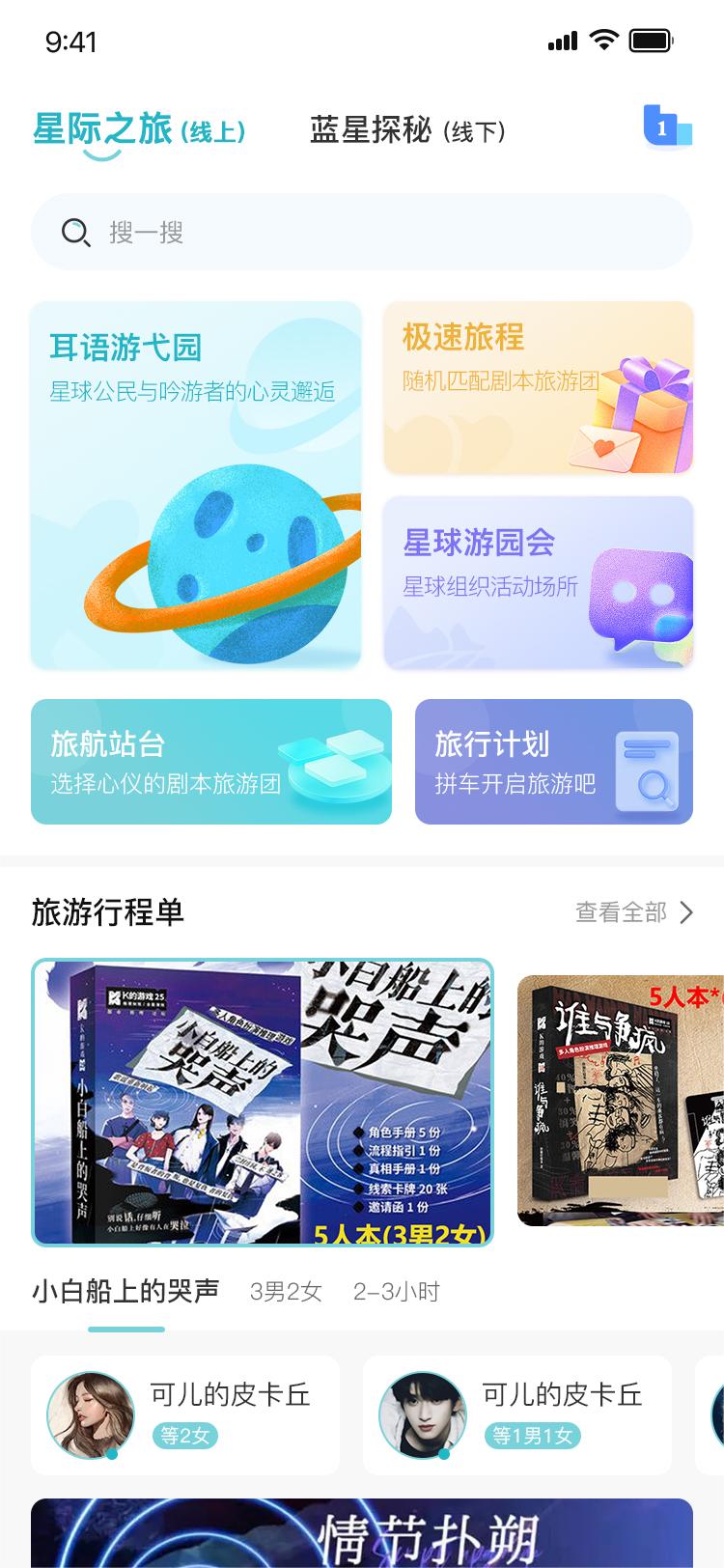Screen dimensions: 724x1568
Task: Tap the 搜一搜 search box
Action: (362, 233)
